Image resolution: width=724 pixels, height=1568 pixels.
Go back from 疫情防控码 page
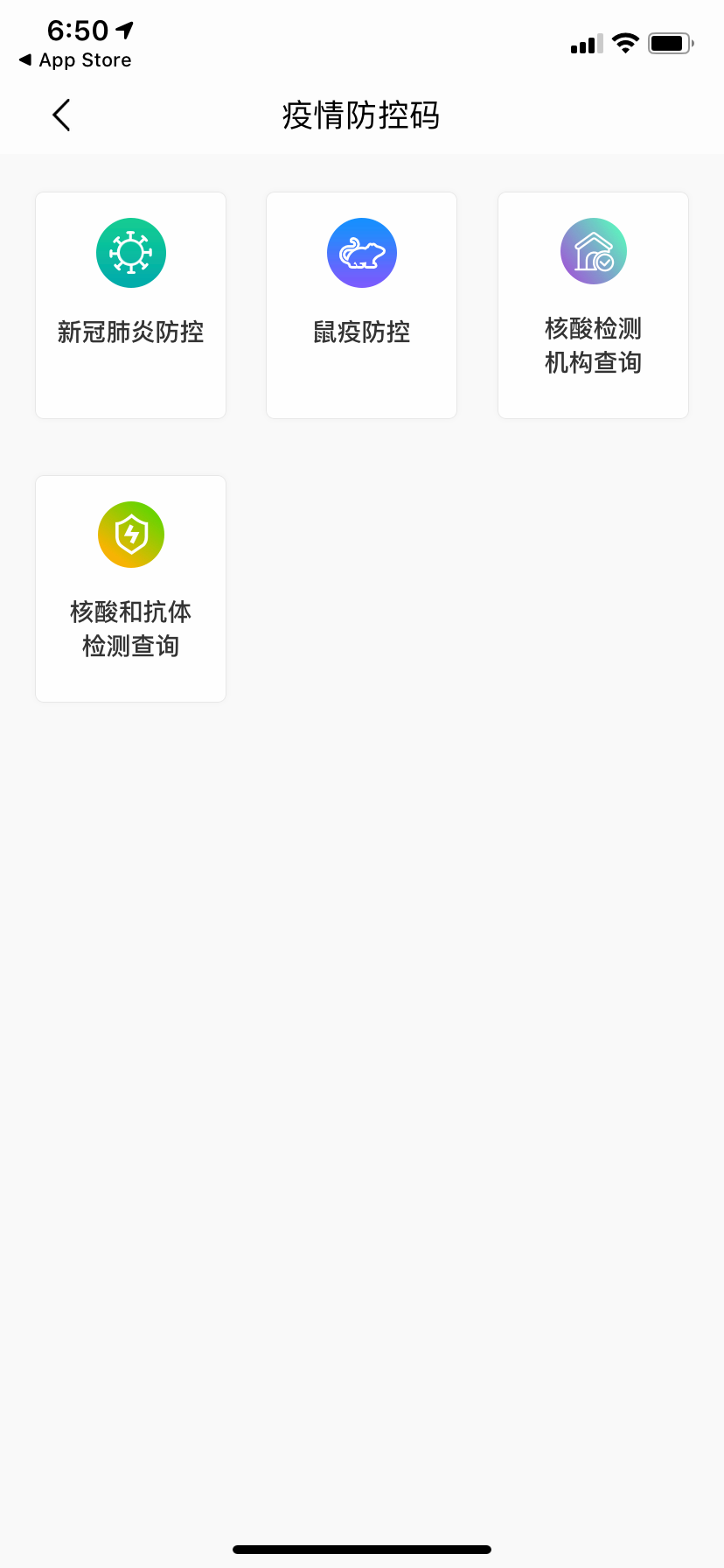(61, 115)
